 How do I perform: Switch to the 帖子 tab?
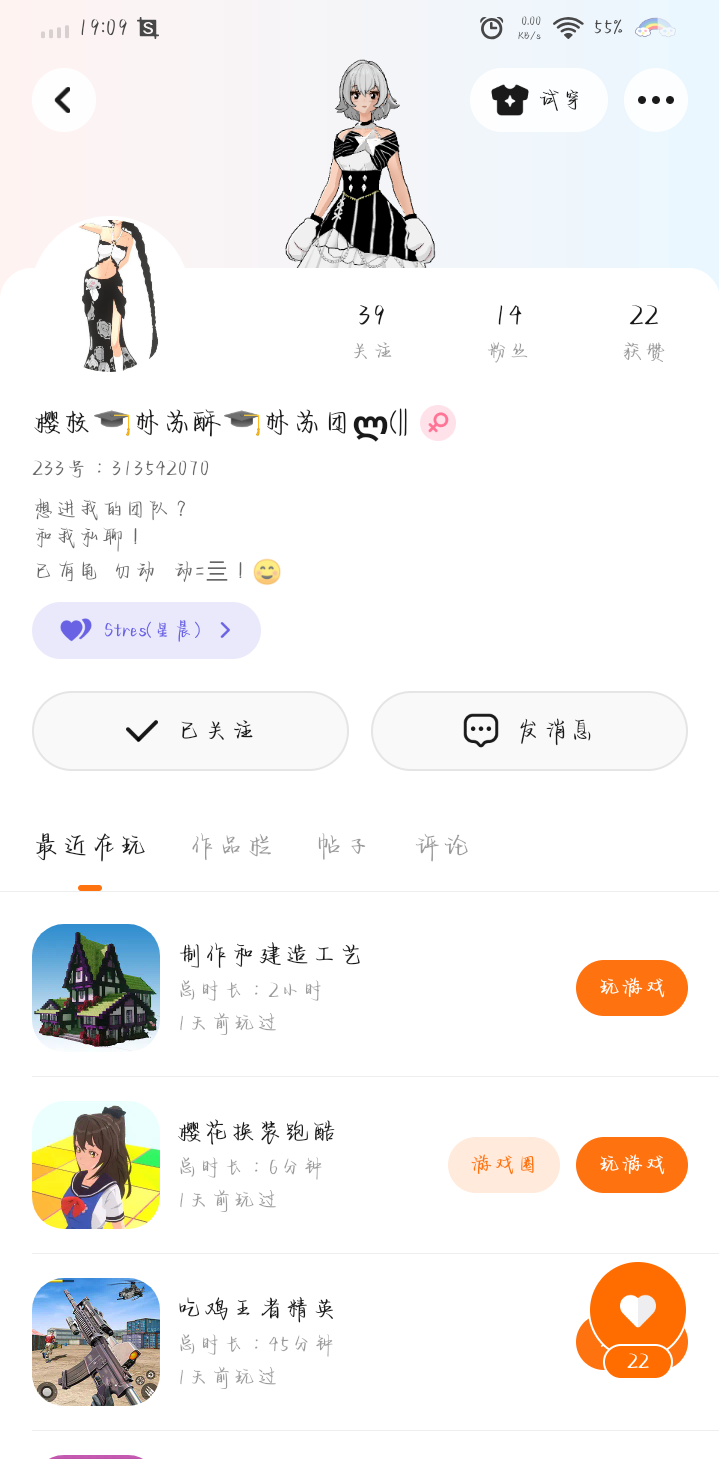(342, 846)
